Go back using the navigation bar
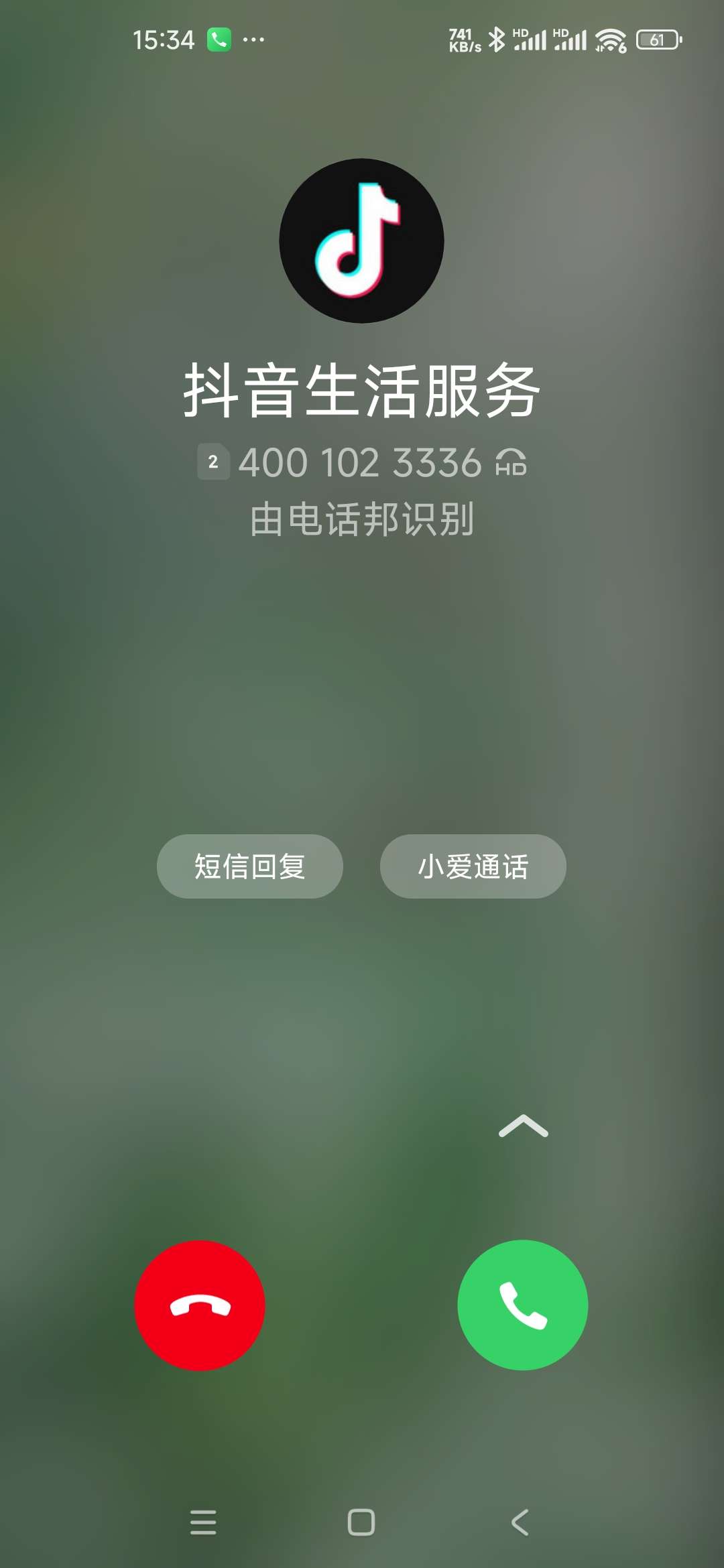 520,1522
